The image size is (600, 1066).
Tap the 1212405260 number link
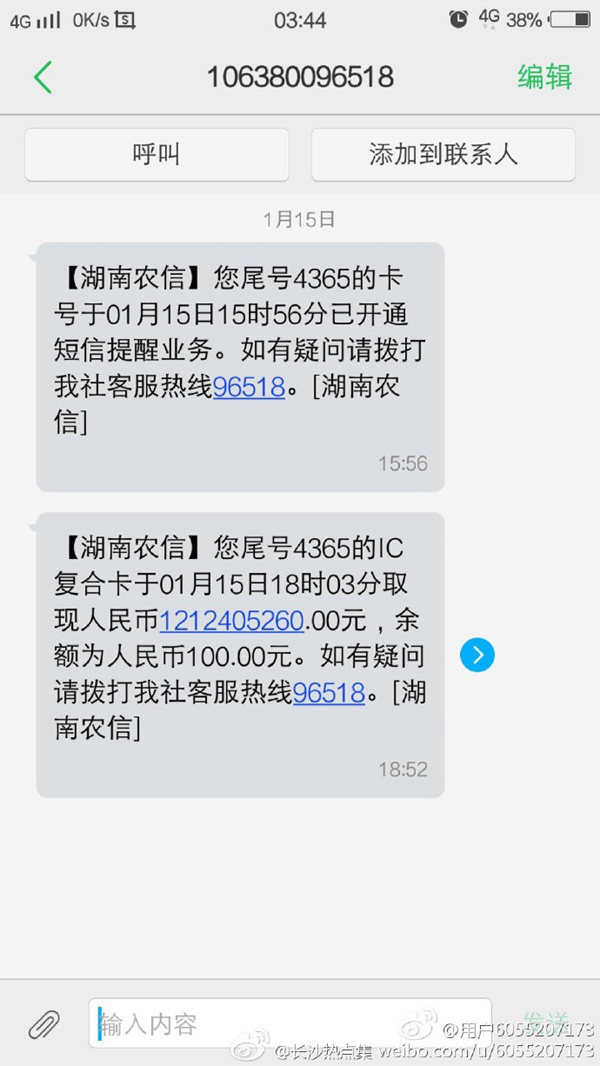pyautogui.click(x=232, y=621)
